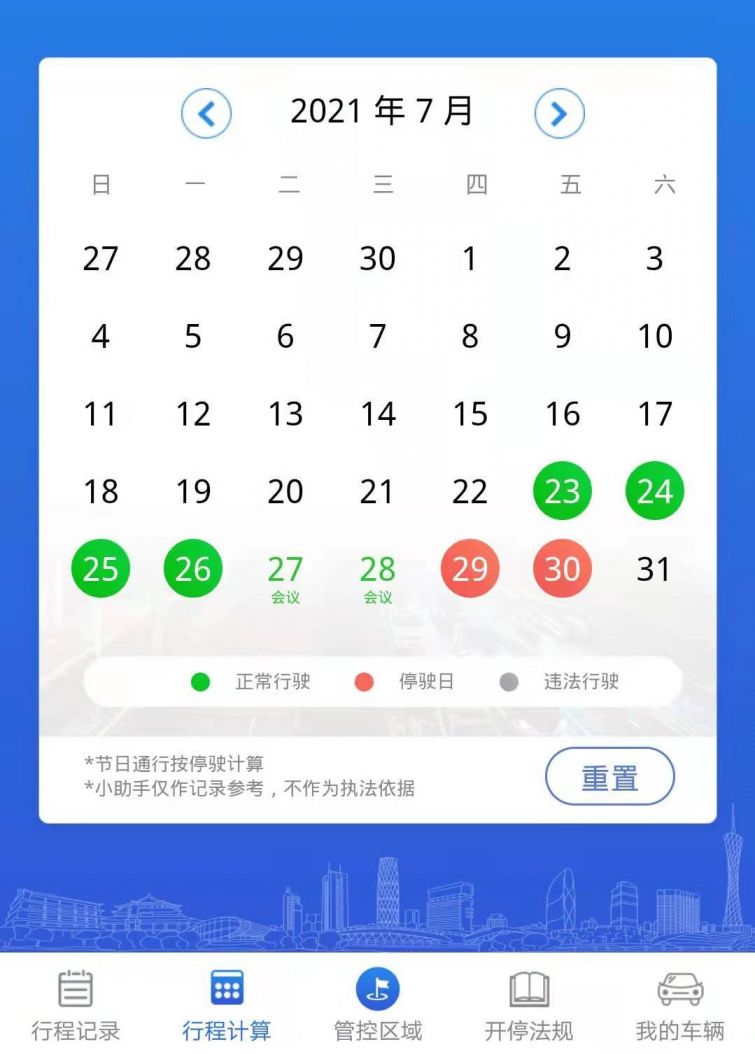Viewport: 755px width, 1054px height.
Task: Choose July 31 on the calendar
Action: pos(654,569)
